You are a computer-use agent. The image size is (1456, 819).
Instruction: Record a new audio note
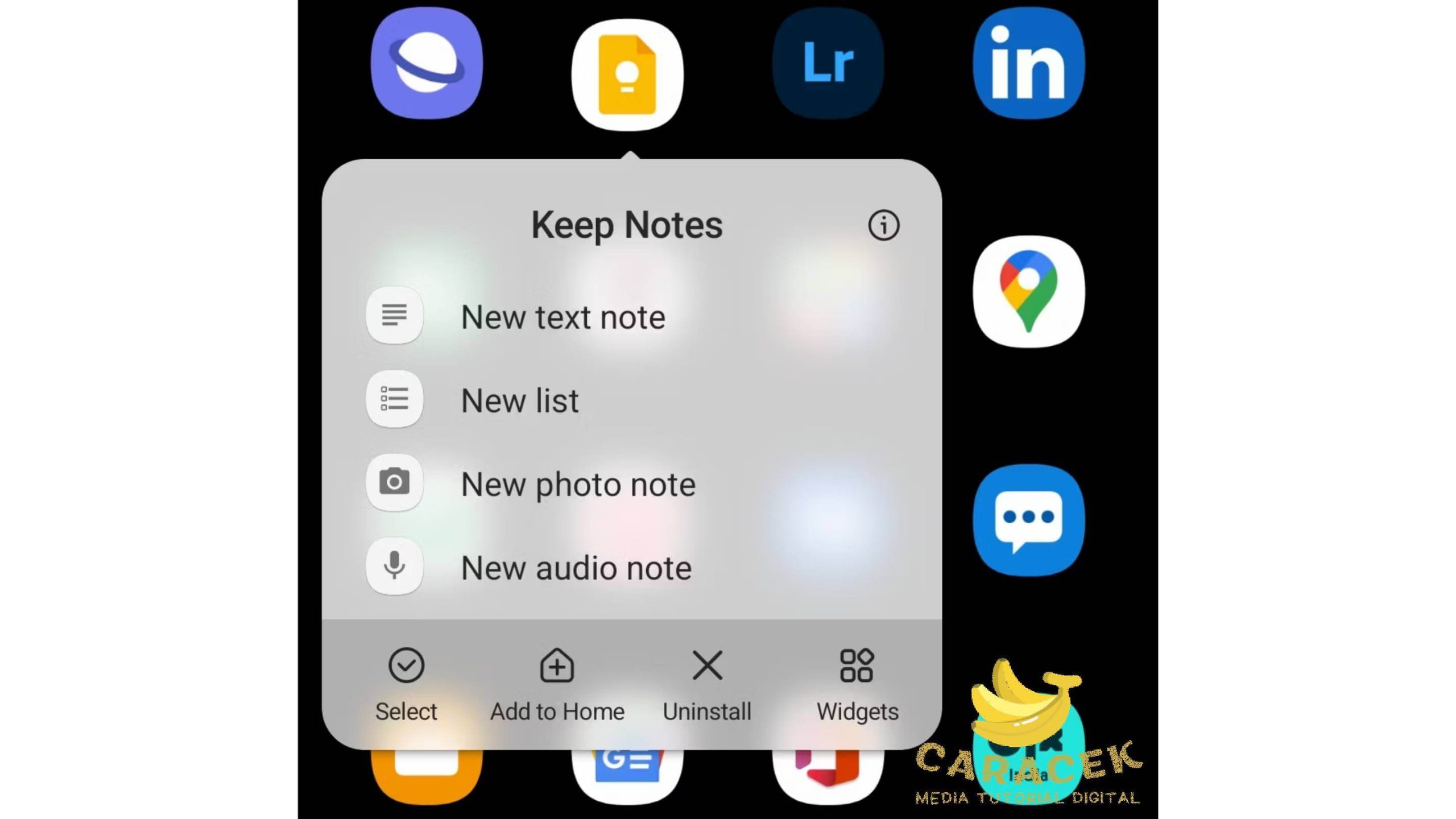tap(576, 567)
